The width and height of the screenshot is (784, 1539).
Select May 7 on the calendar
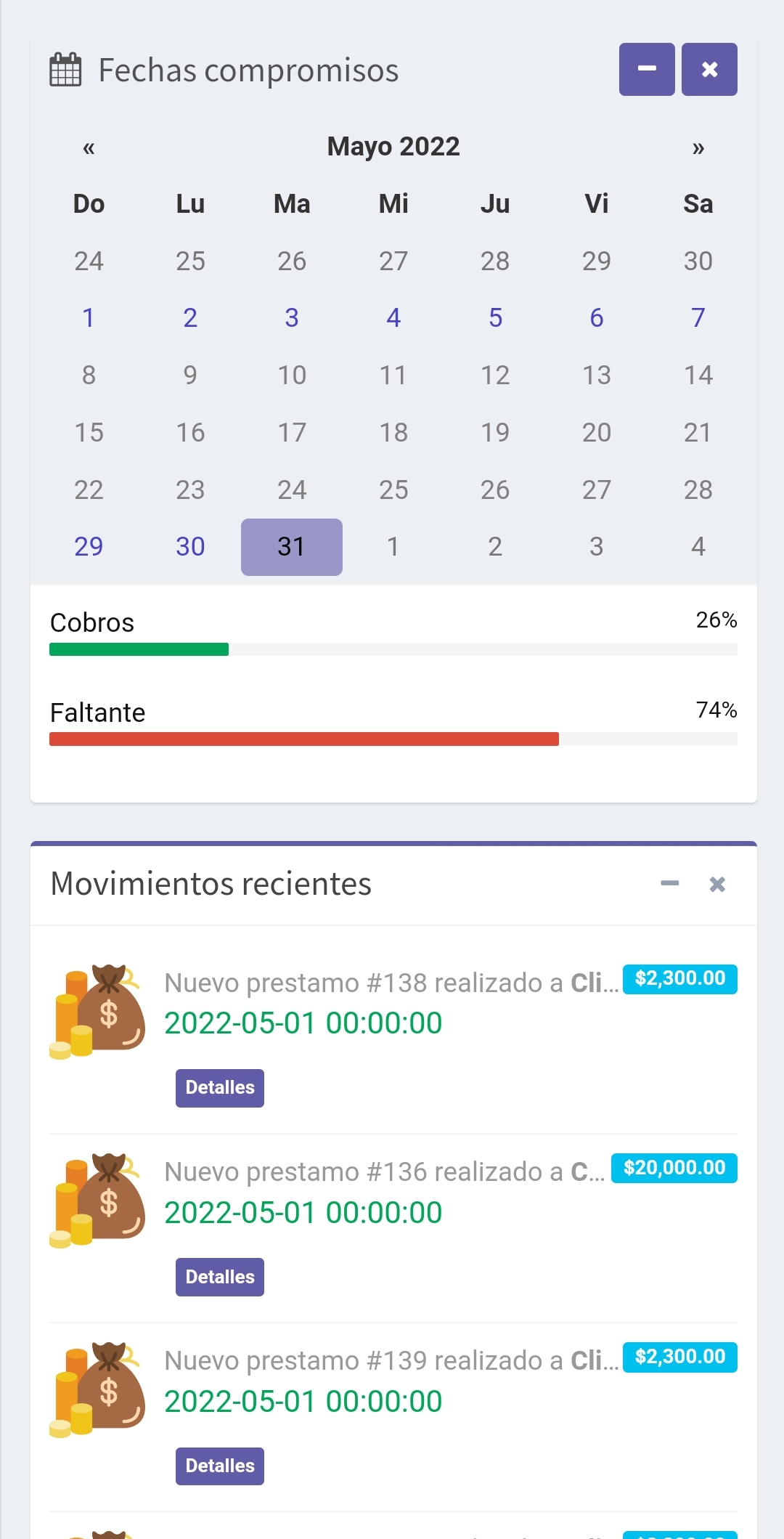tap(698, 317)
